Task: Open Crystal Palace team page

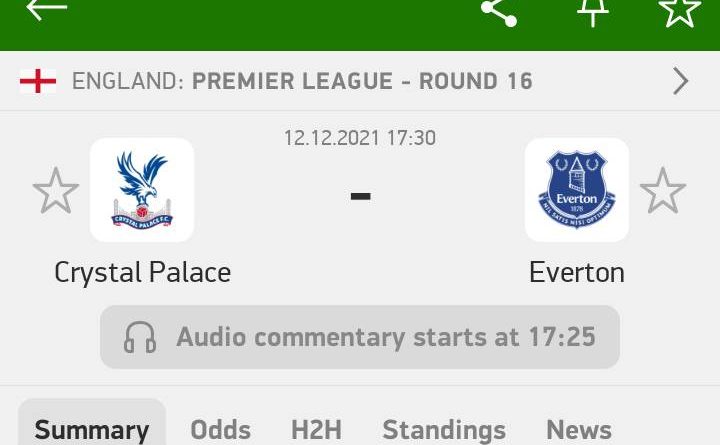Action: pos(142,190)
